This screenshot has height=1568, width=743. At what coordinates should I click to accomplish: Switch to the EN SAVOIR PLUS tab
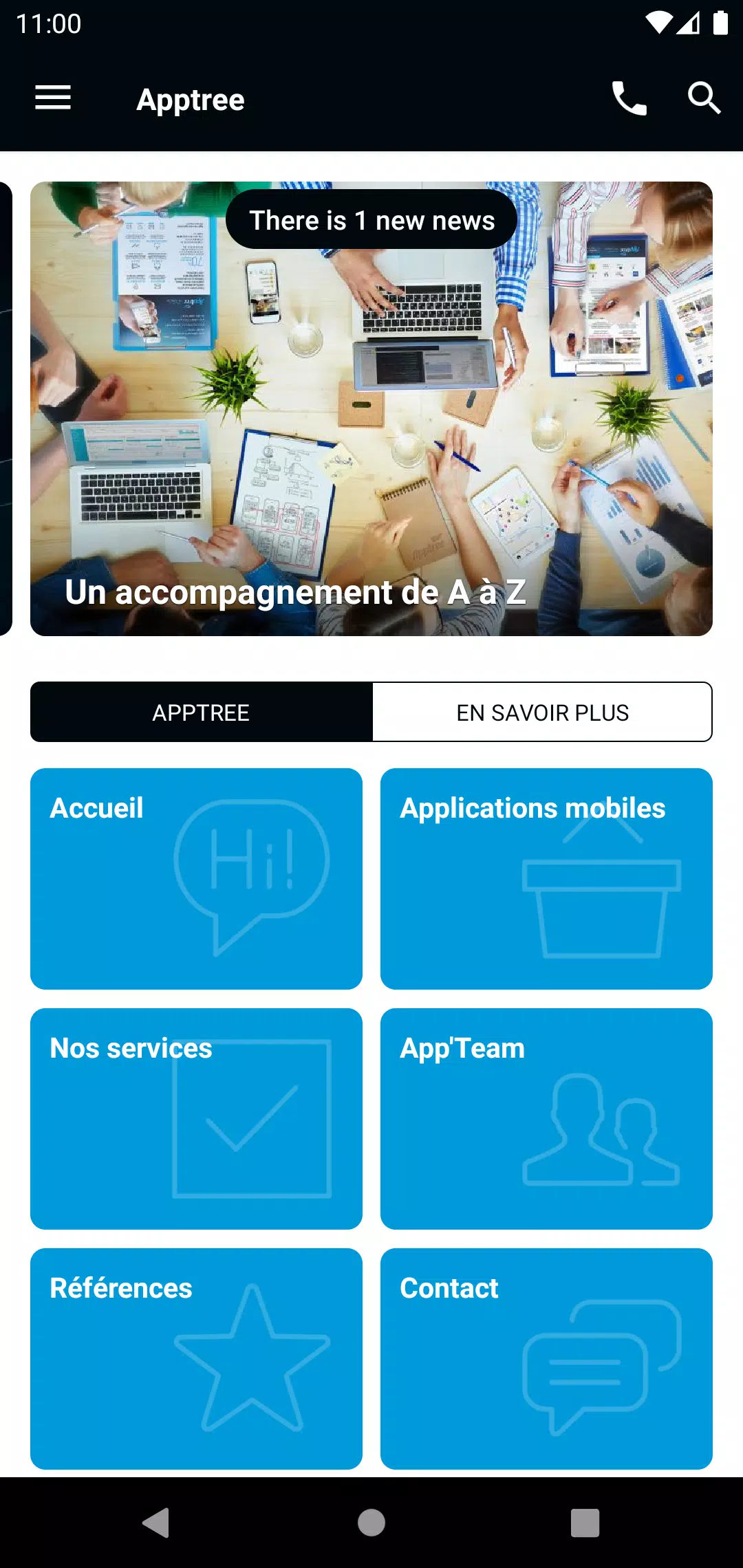(542, 712)
